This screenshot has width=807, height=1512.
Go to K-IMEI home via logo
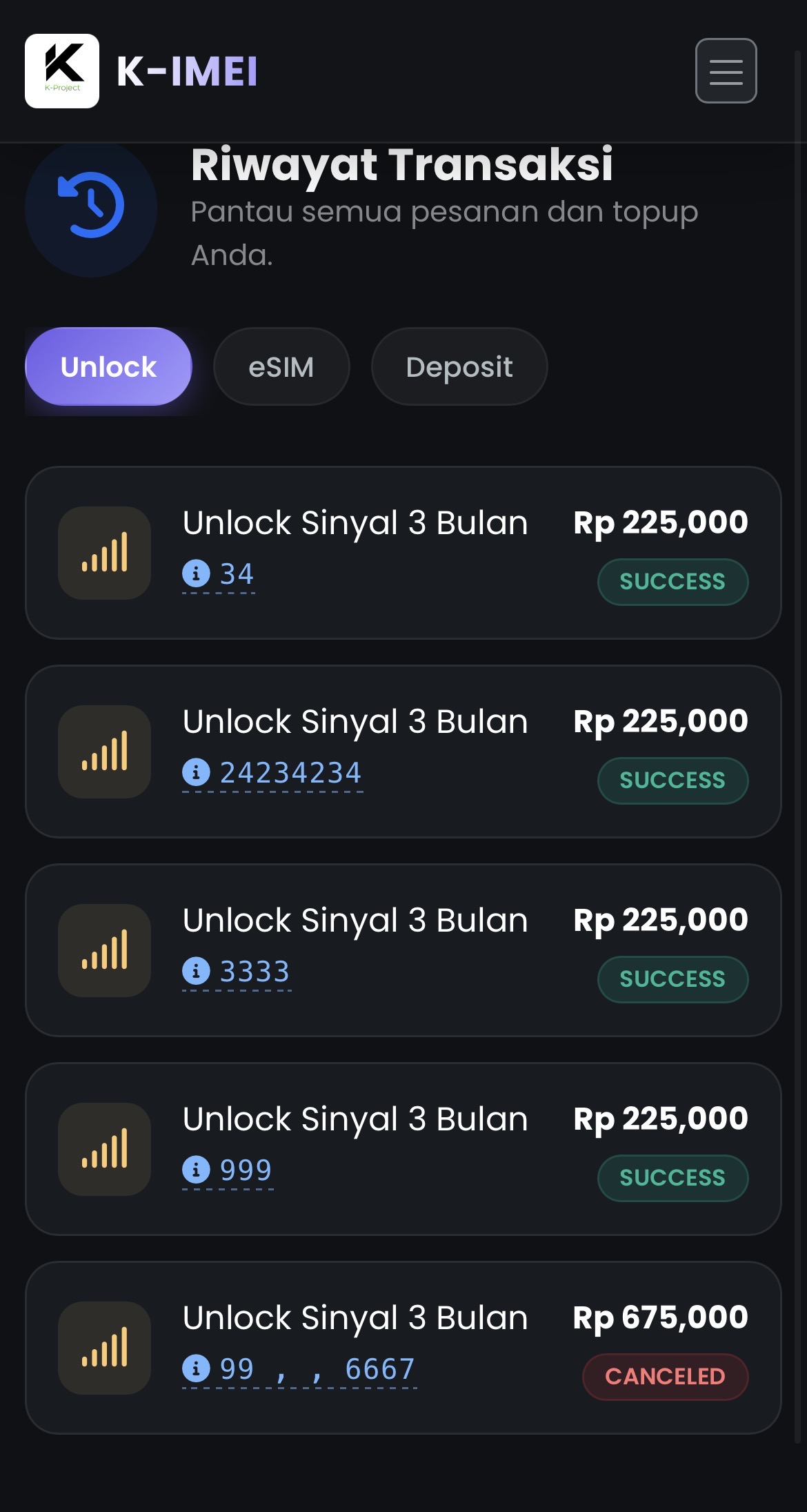point(141,71)
